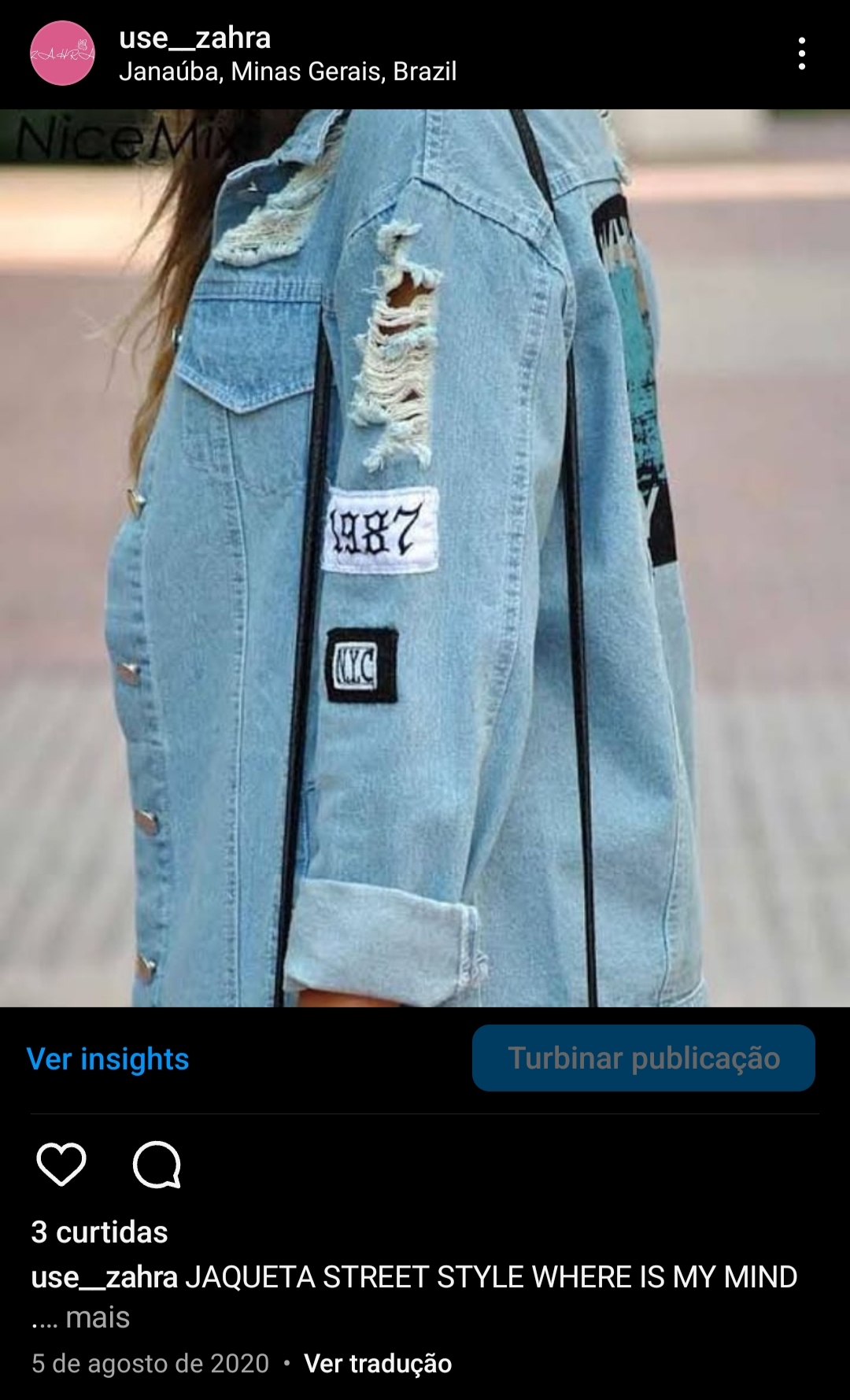Tap the Turbinar publicação button
850x1400 pixels.
(x=643, y=1058)
